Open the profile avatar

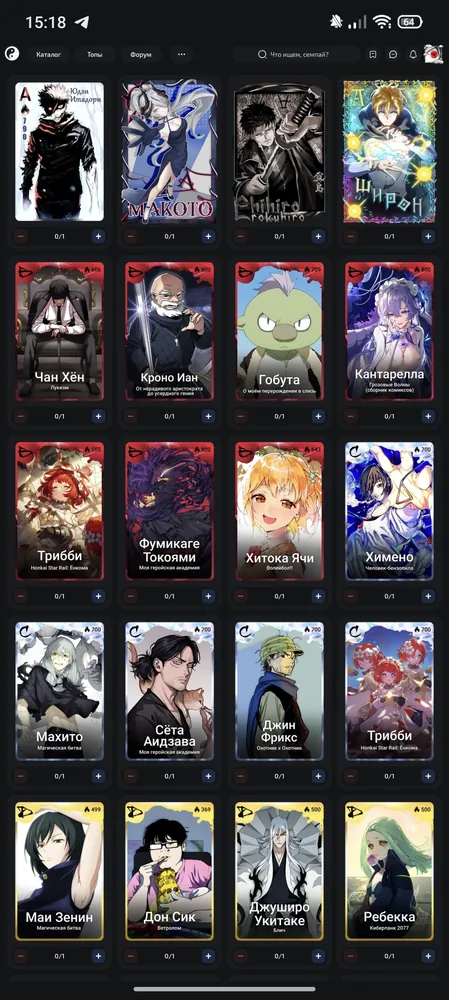(x=433, y=54)
